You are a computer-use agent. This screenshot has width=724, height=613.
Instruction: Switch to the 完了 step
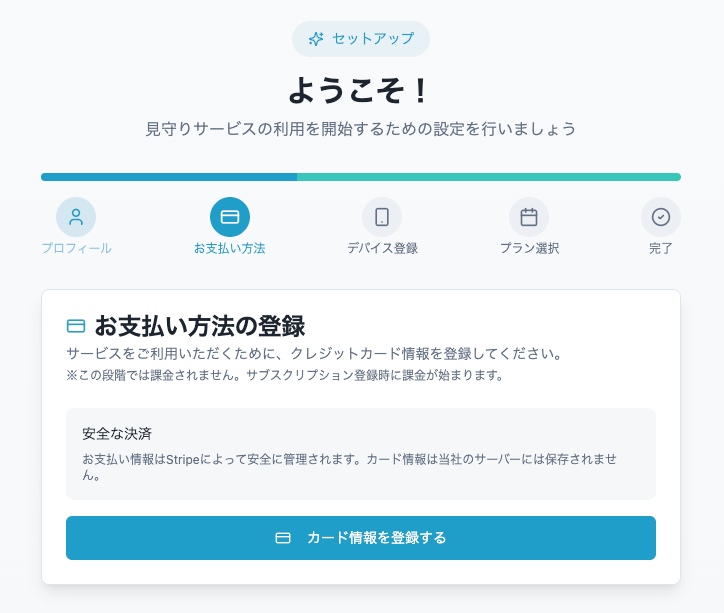(x=661, y=218)
